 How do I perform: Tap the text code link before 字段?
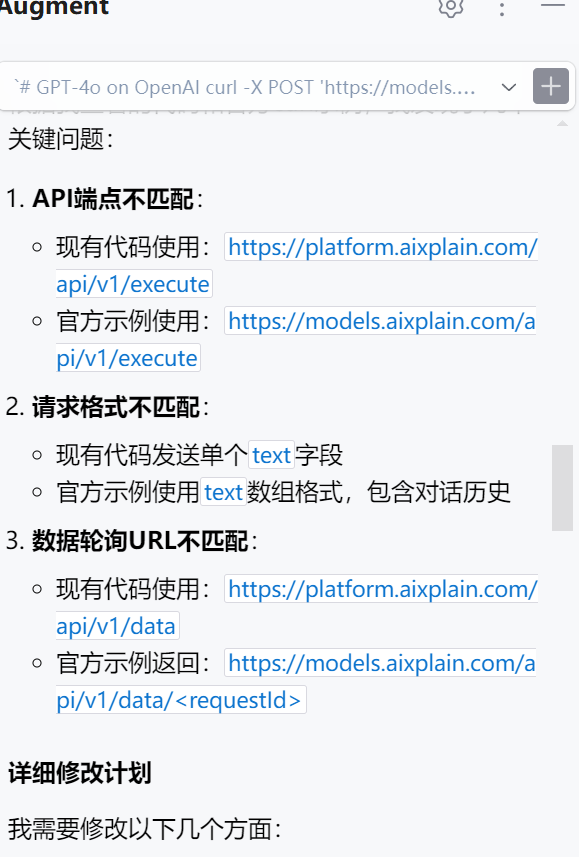tap(272, 455)
